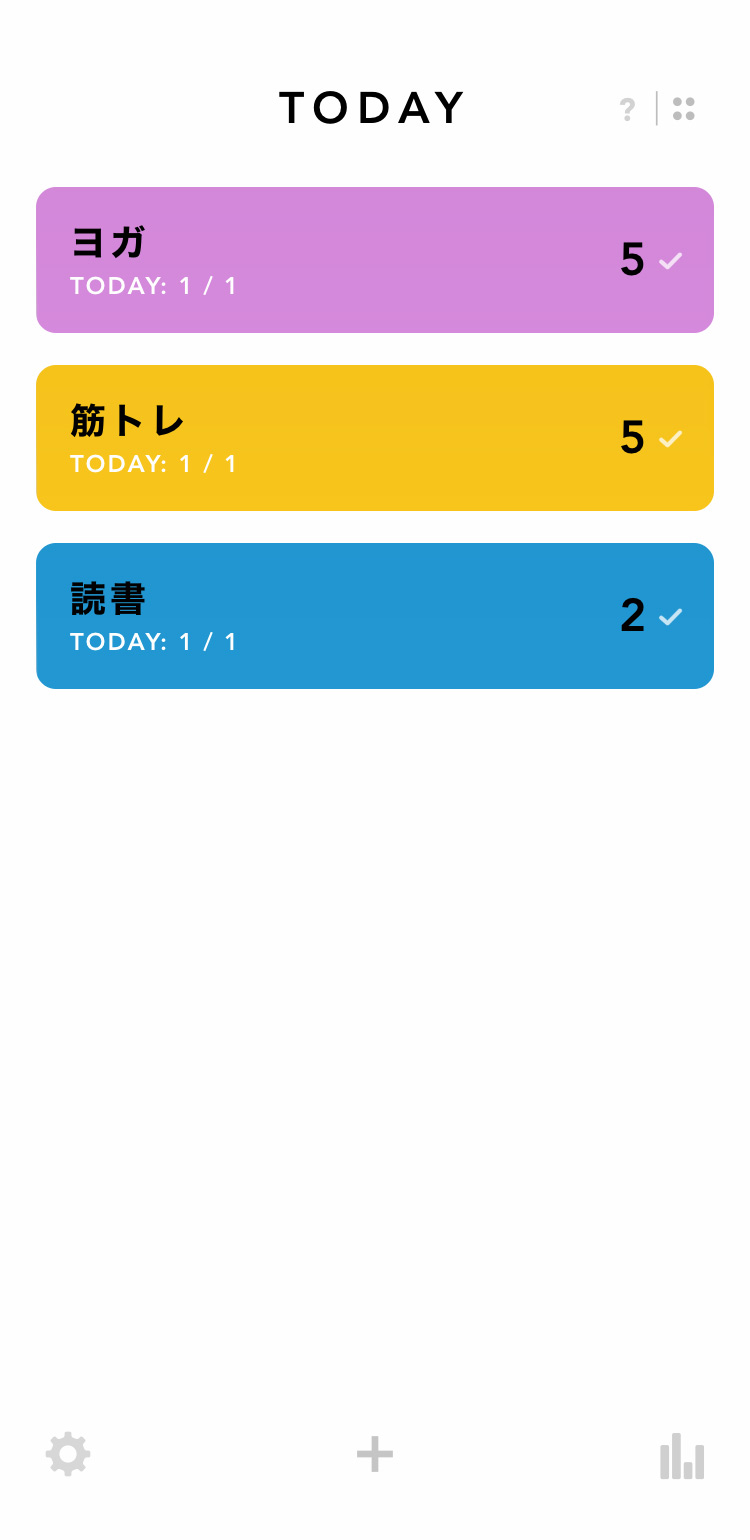The image size is (750, 1540).
Task: Open the statistics bar chart icon
Action: 682,1456
